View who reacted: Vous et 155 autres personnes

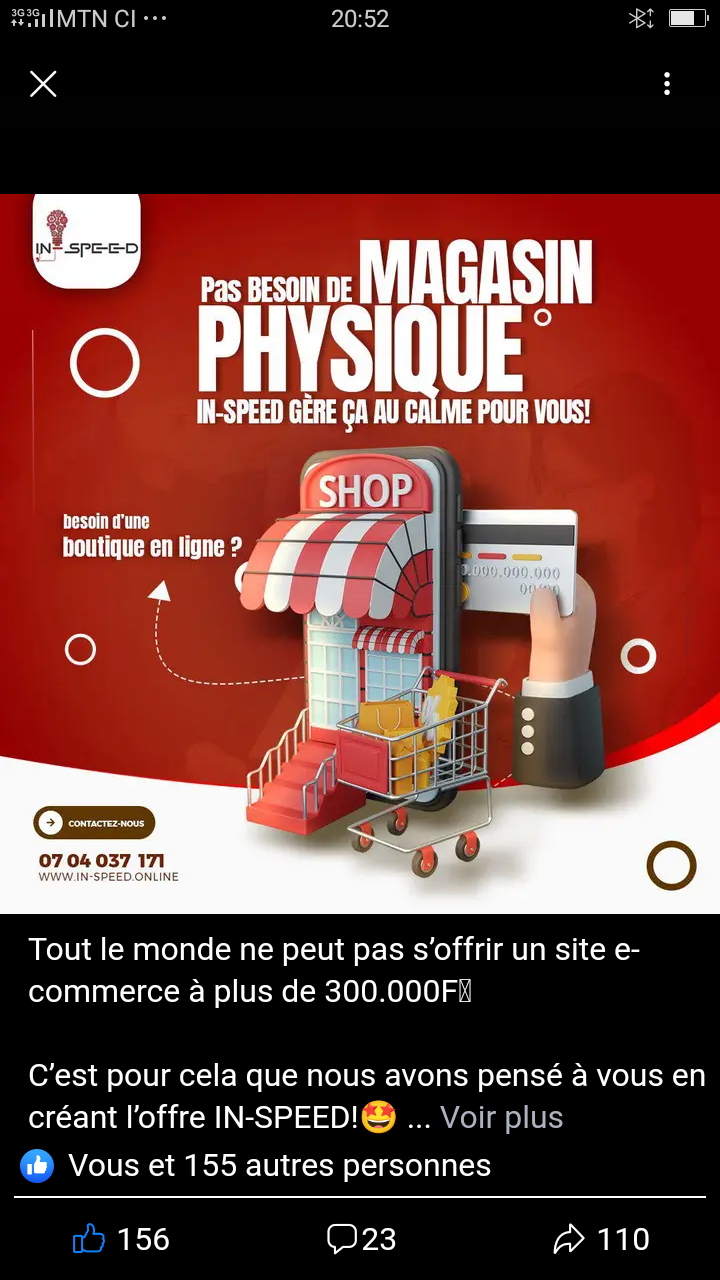tap(256, 1165)
